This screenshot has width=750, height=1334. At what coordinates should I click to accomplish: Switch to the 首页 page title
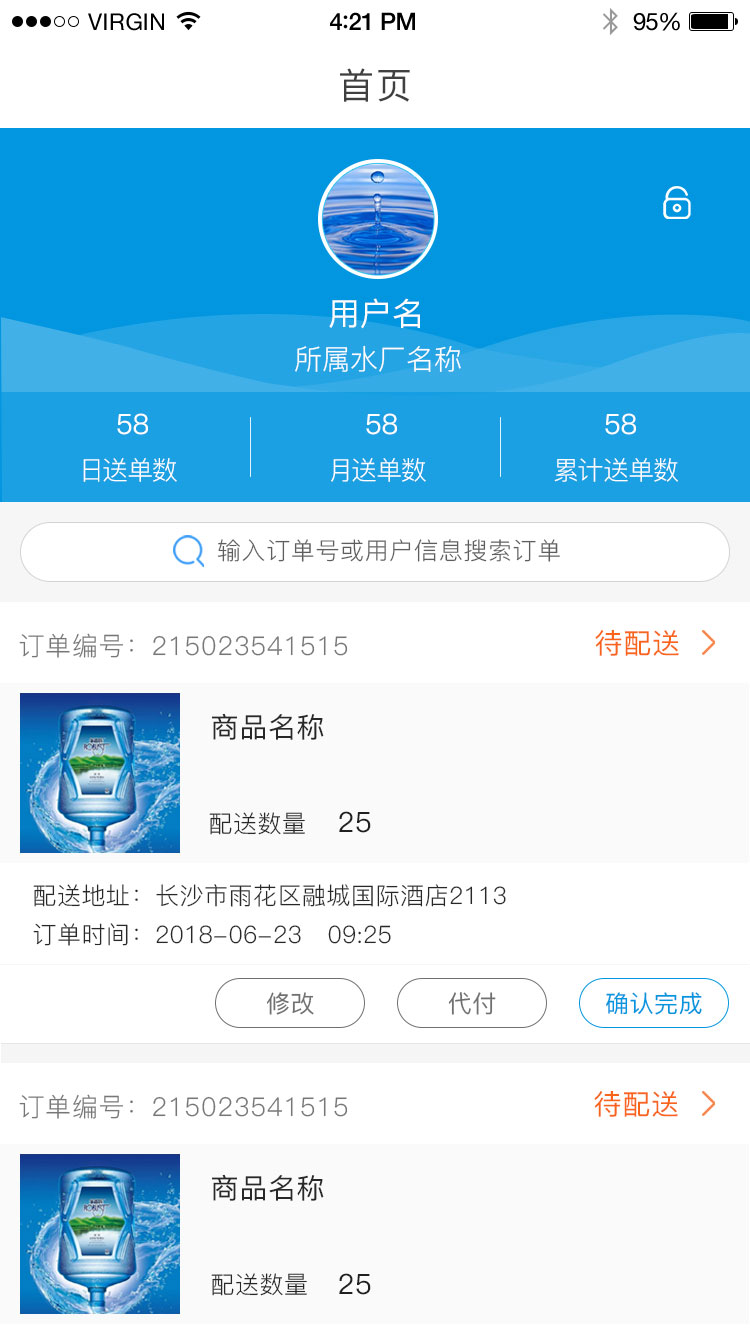375,86
